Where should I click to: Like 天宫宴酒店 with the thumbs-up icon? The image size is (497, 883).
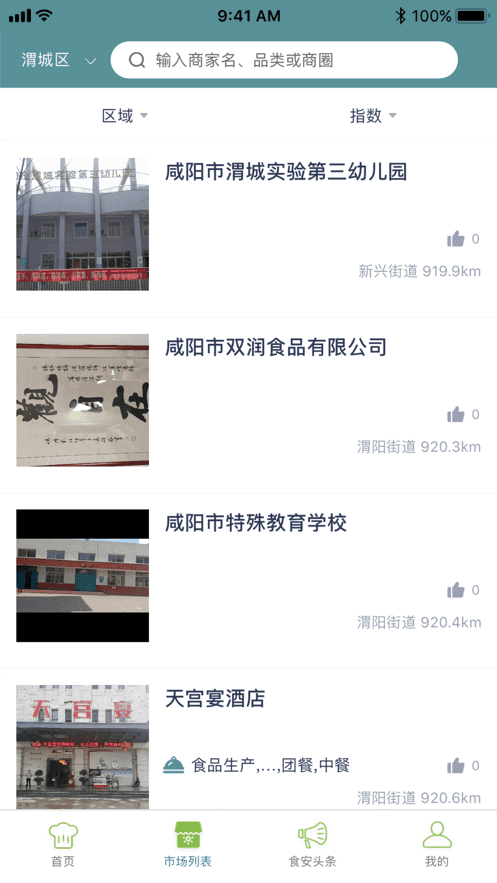pos(455,765)
